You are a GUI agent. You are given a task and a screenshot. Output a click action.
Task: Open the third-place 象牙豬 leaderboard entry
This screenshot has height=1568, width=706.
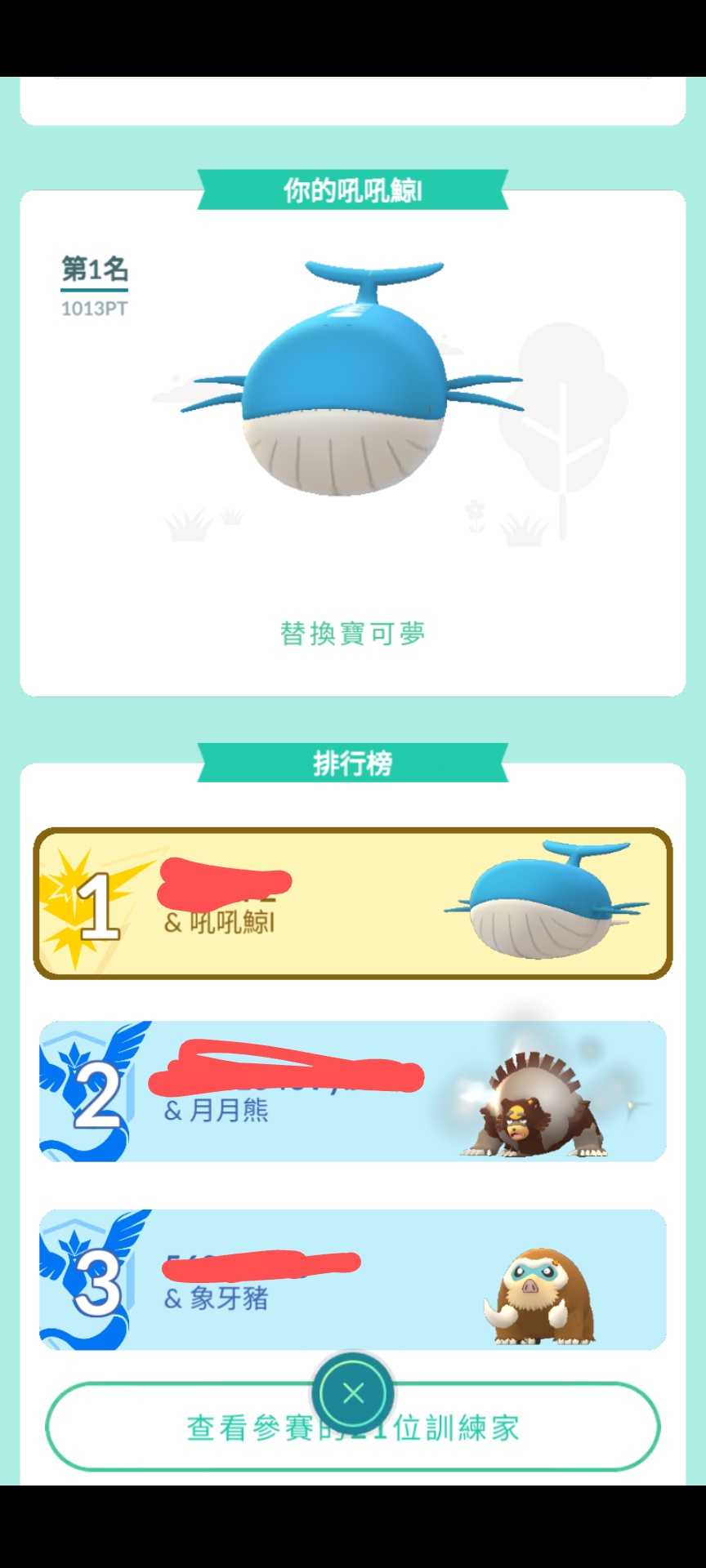pyautogui.click(x=352, y=1279)
